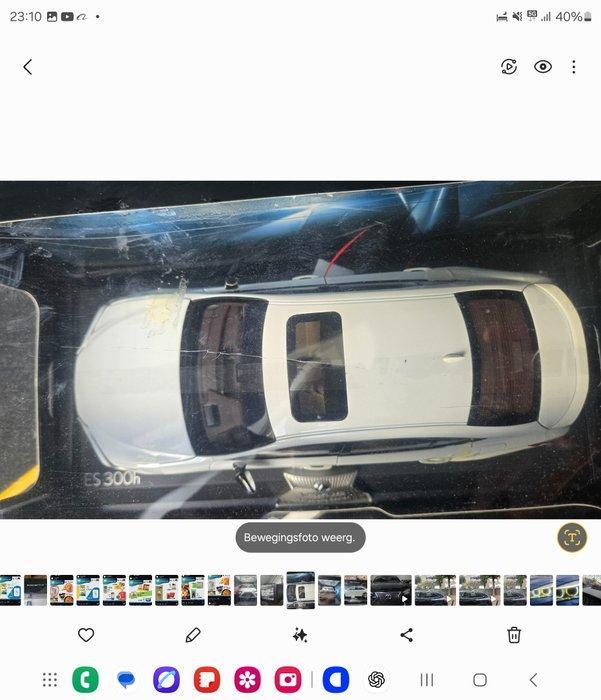The height and width of the screenshot is (700, 601).
Task: Mark this photo as favorite with the heart
Action: pyautogui.click(x=86, y=635)
